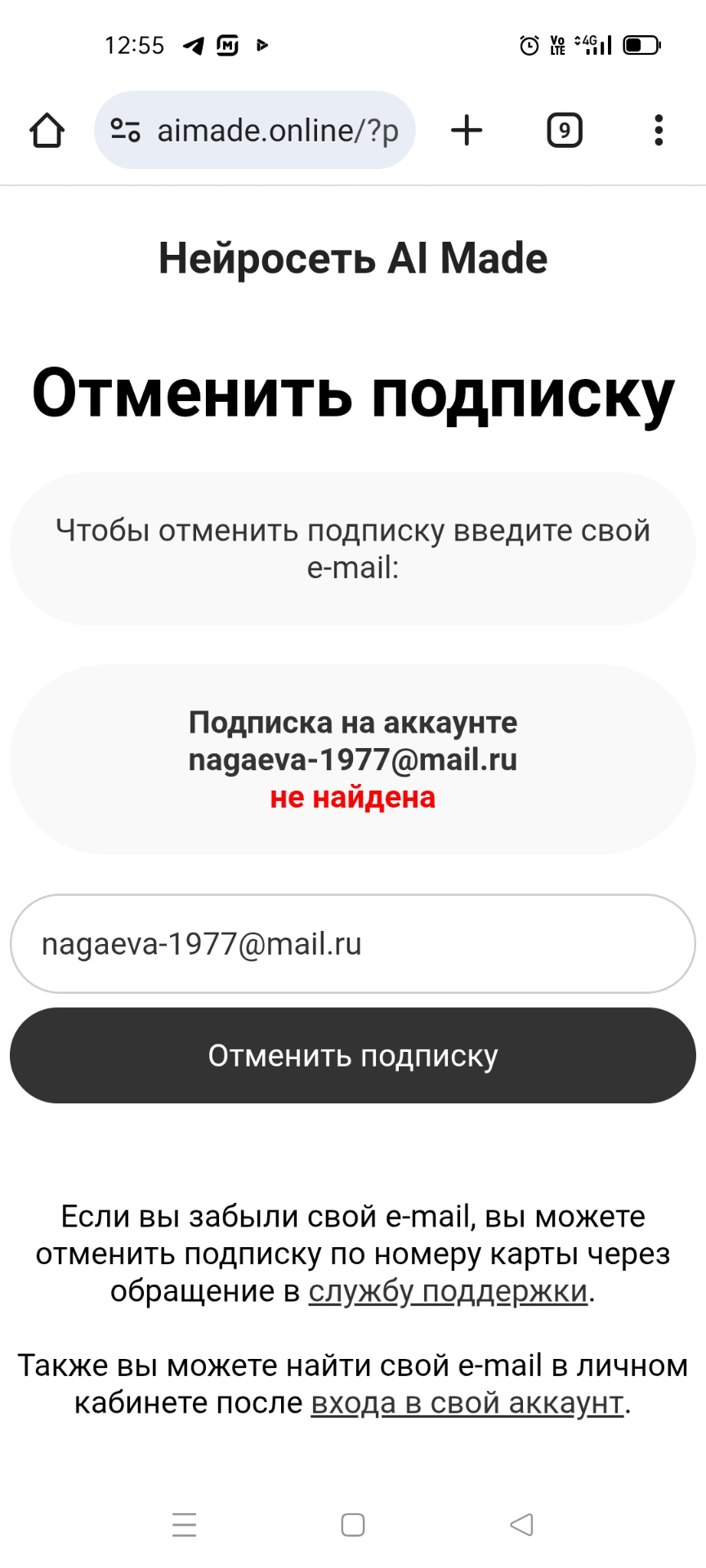Focus the e-mail input field

click(353, 944)
